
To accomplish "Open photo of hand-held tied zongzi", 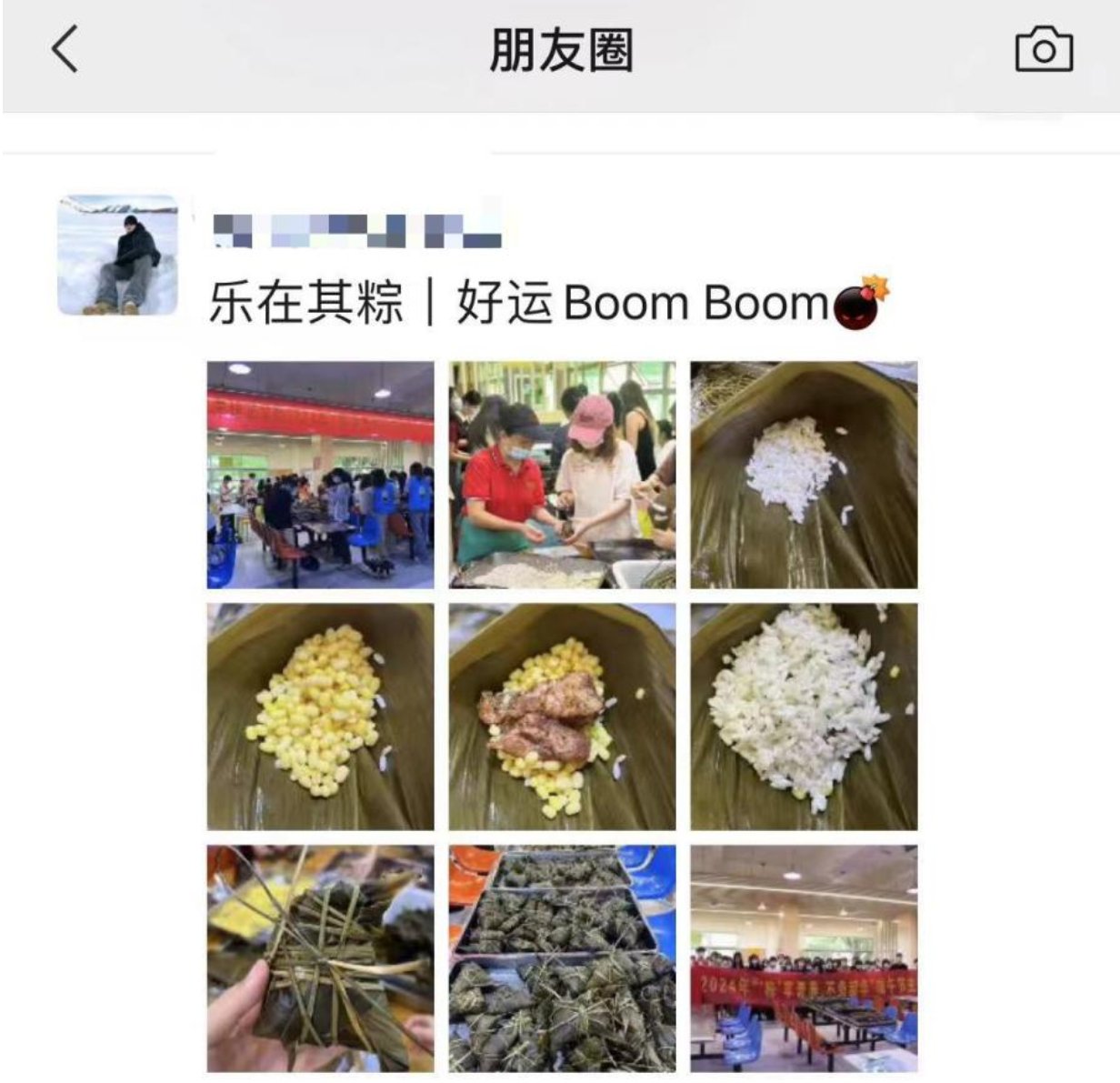I will pyautogui.click(x=320, y=958).
